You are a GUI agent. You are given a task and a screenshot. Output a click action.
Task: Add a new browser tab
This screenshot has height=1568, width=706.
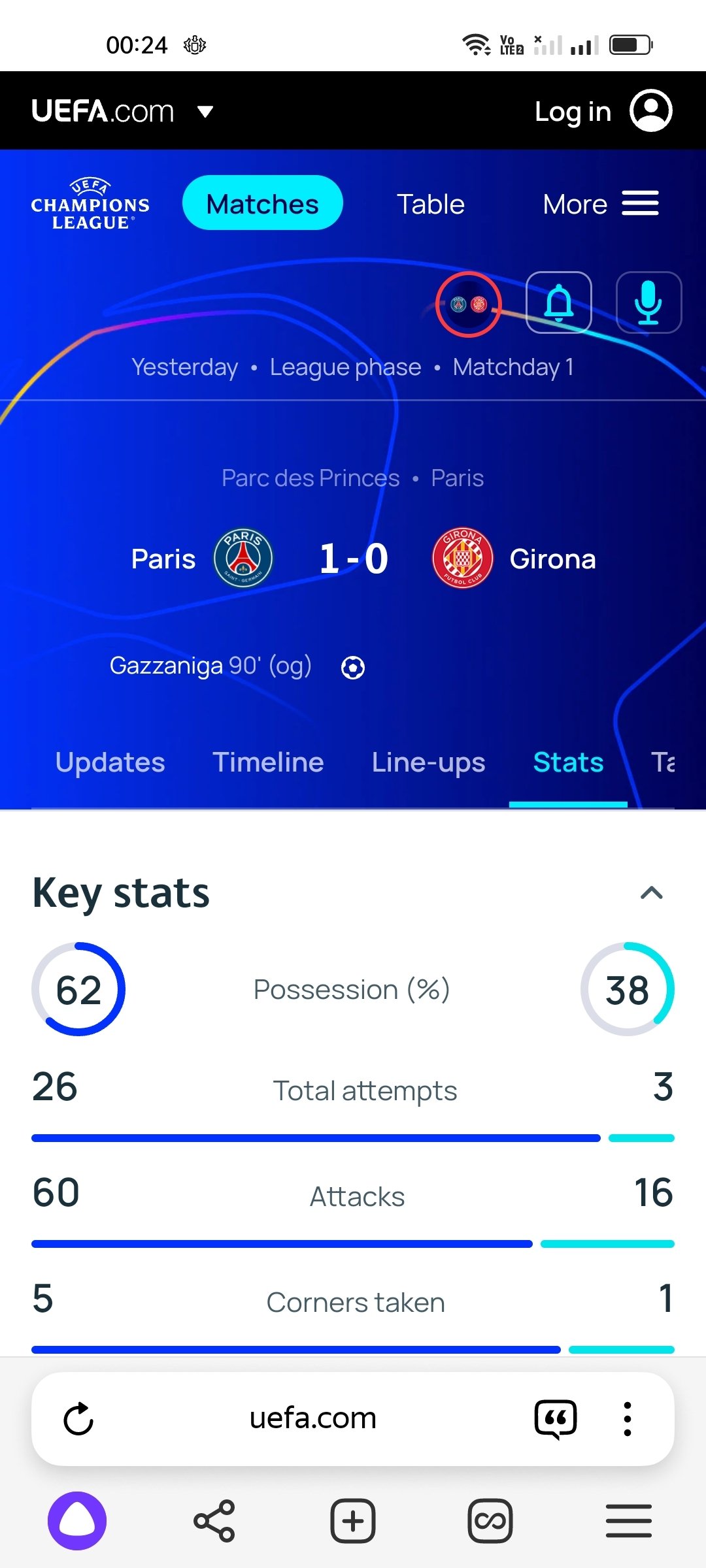point(352,1521)
